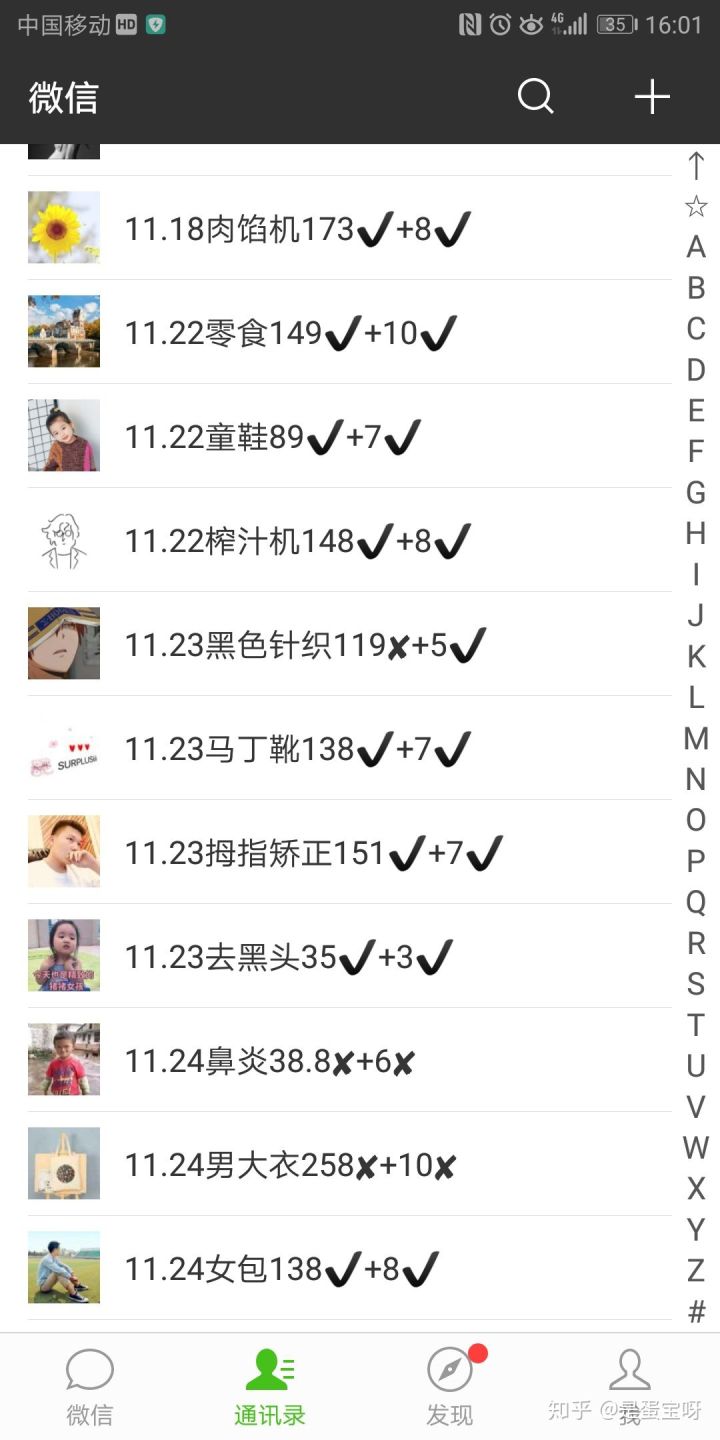Open the search icon in the header
Image resolution: width=720 pixels, height=1440 pixels.
[535, 97]
